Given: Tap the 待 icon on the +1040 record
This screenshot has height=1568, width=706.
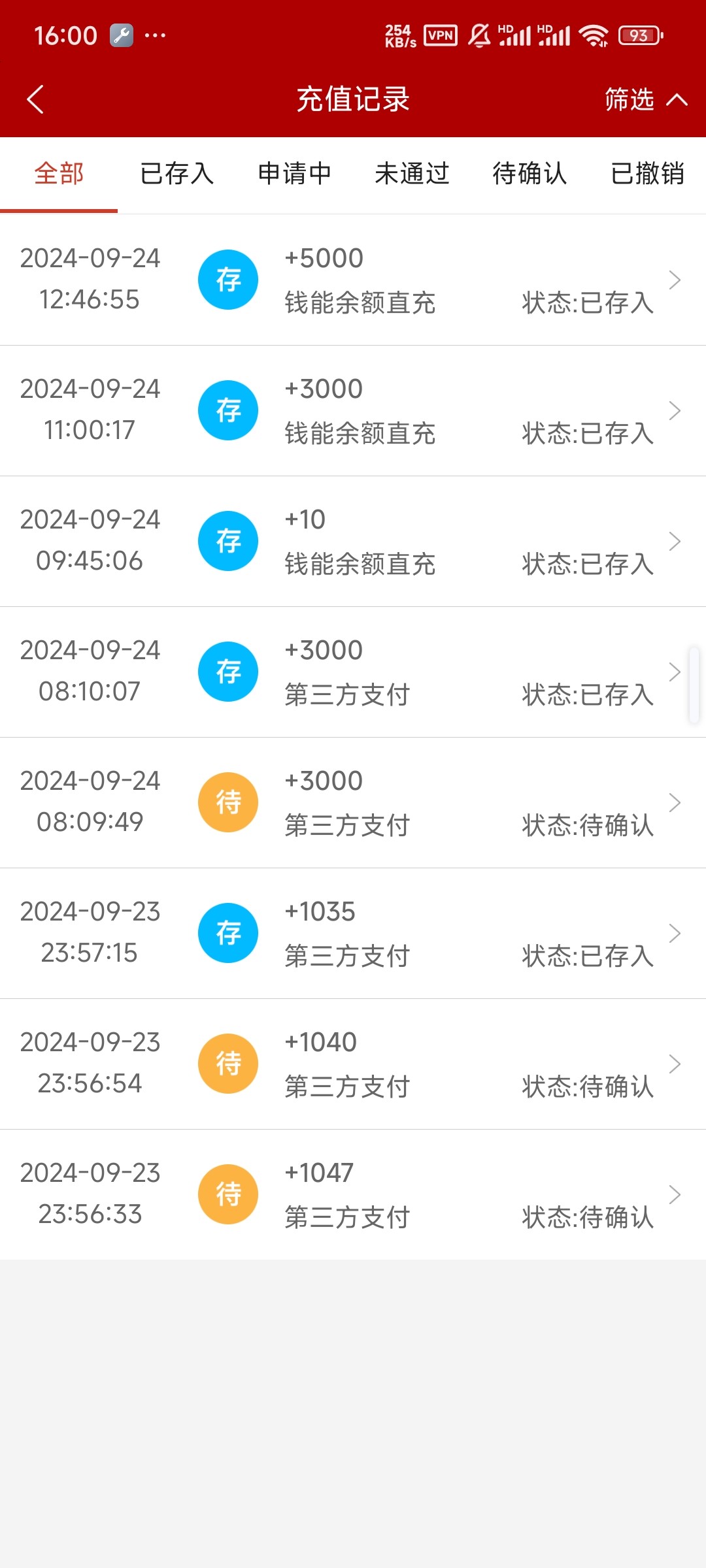Looking at the screenshot, I should (227, 1064).
